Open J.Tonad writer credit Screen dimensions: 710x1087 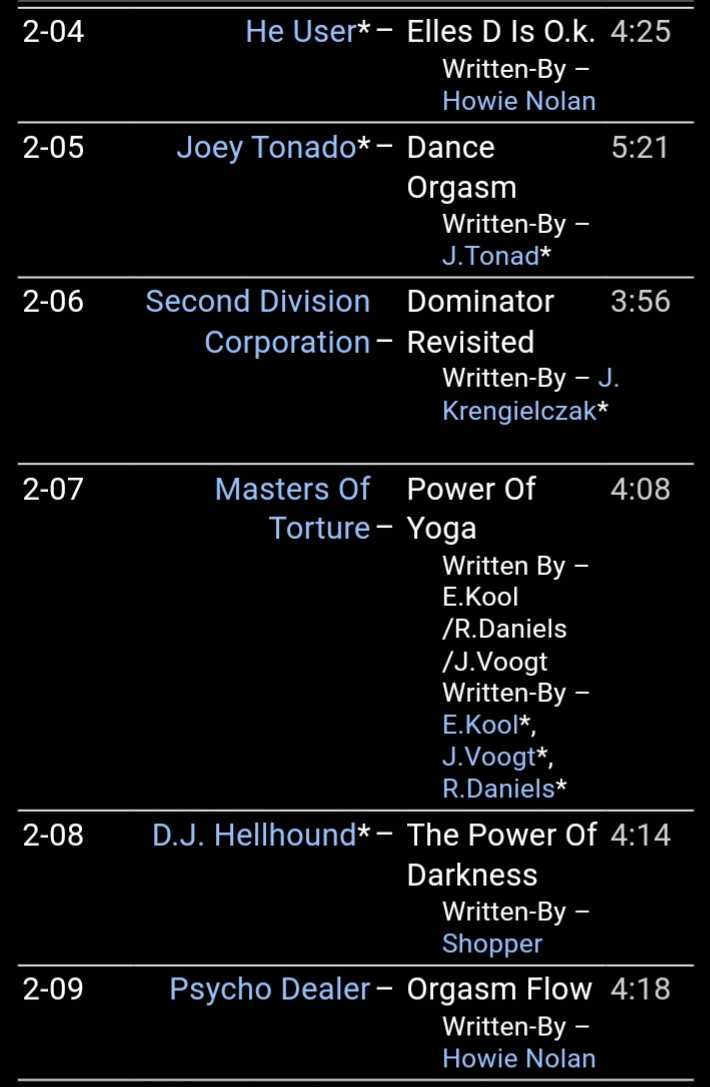[x=490, y=256]
